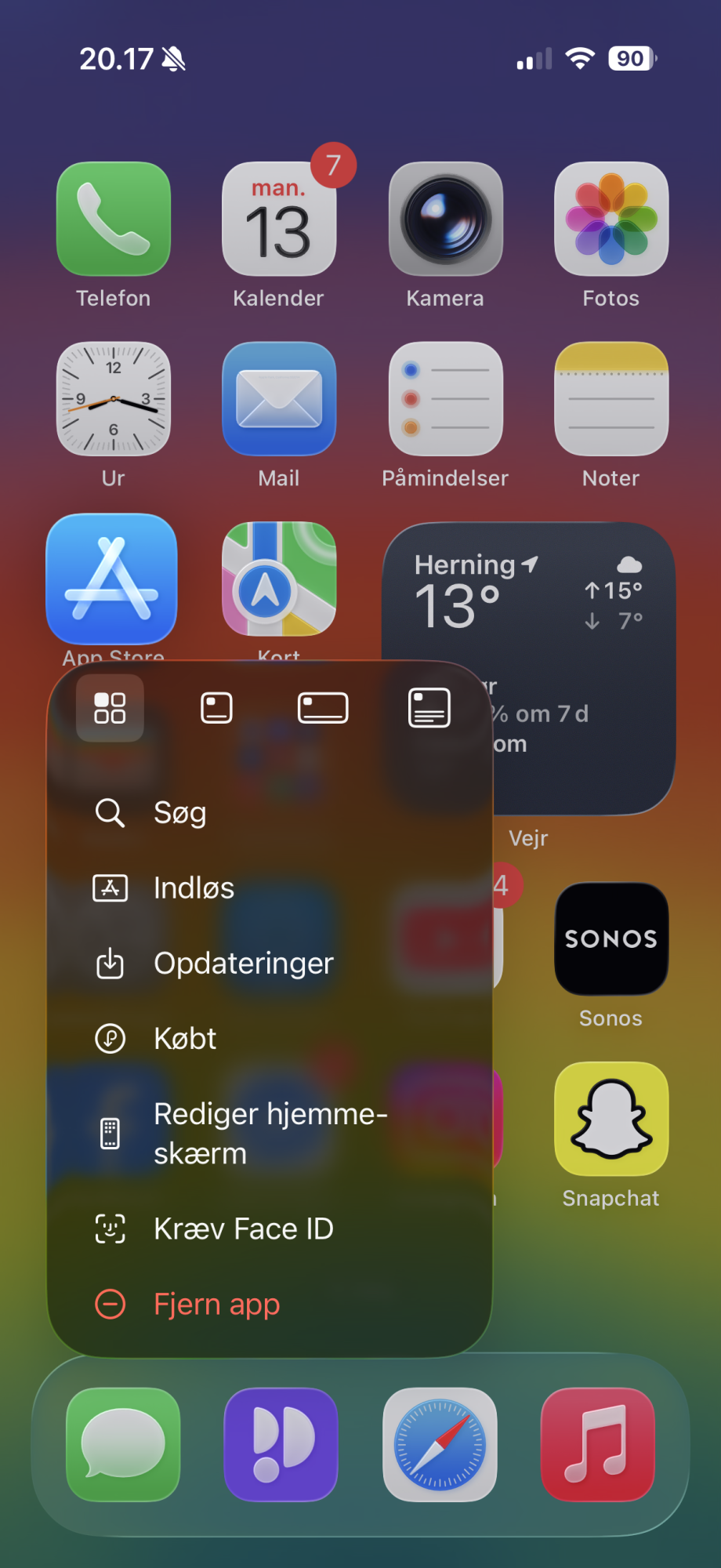The image size is (721, 1568).
Task: Select the large widget size icon
Action: coord(429,708)
